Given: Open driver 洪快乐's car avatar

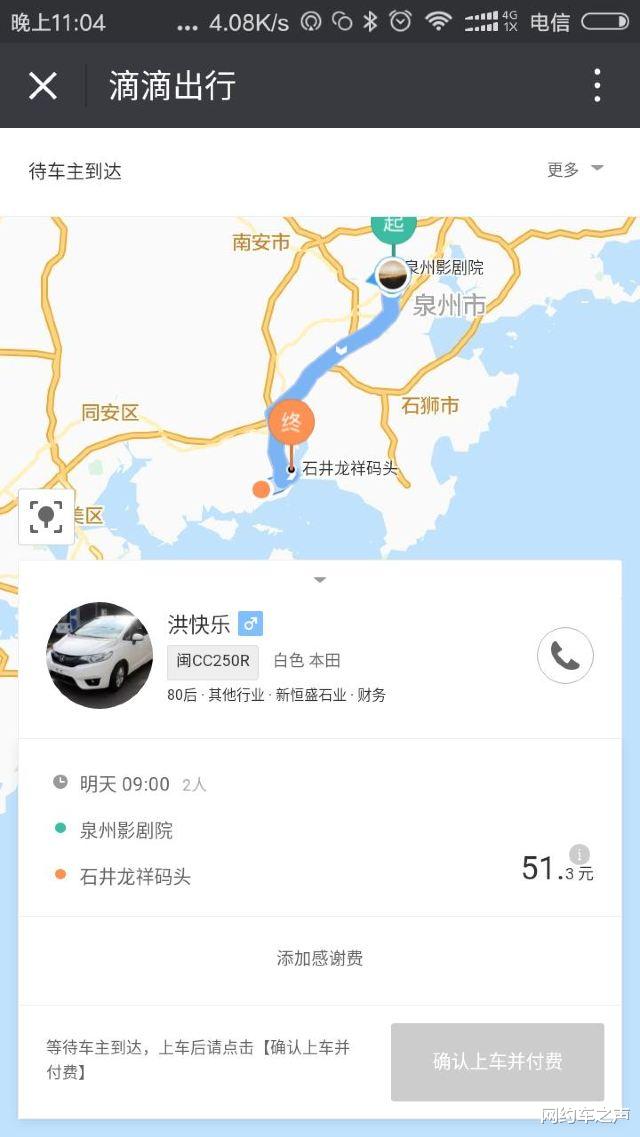Looking at the screenshot, I should tap(100, 656).
